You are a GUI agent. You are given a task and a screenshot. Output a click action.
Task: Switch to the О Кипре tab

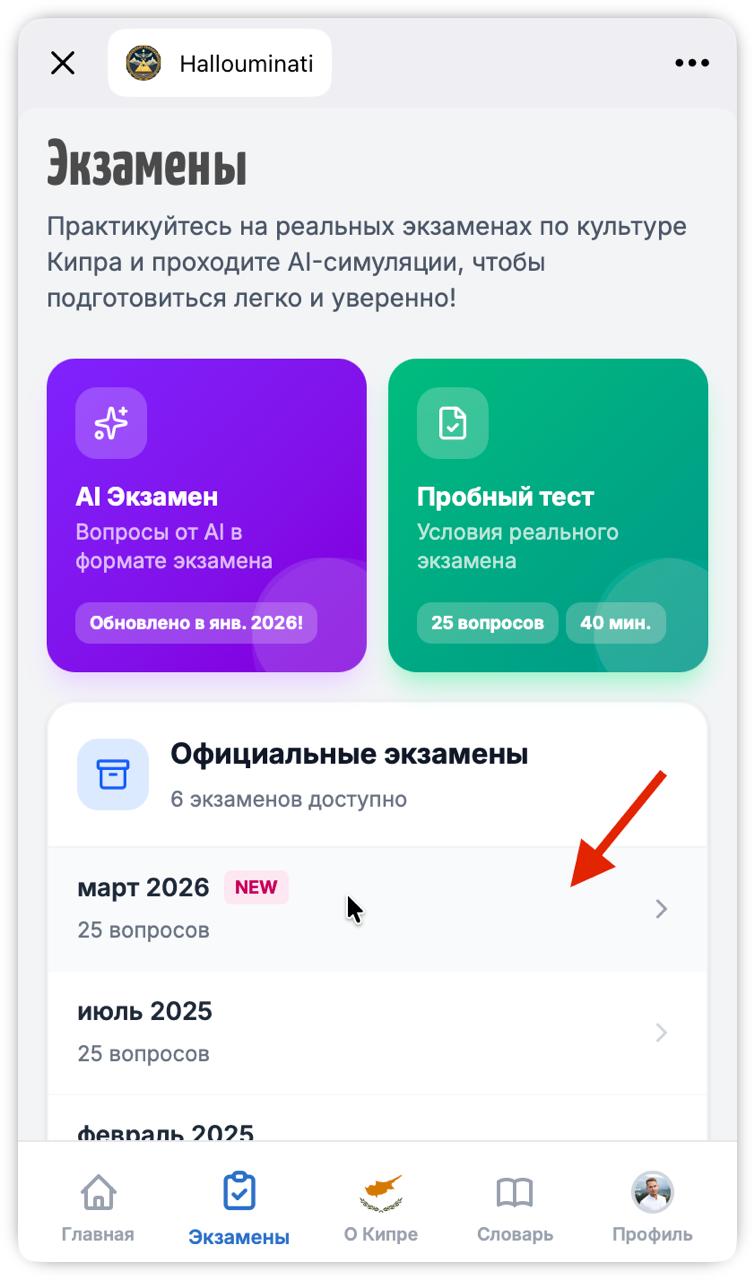[381, 1208]
